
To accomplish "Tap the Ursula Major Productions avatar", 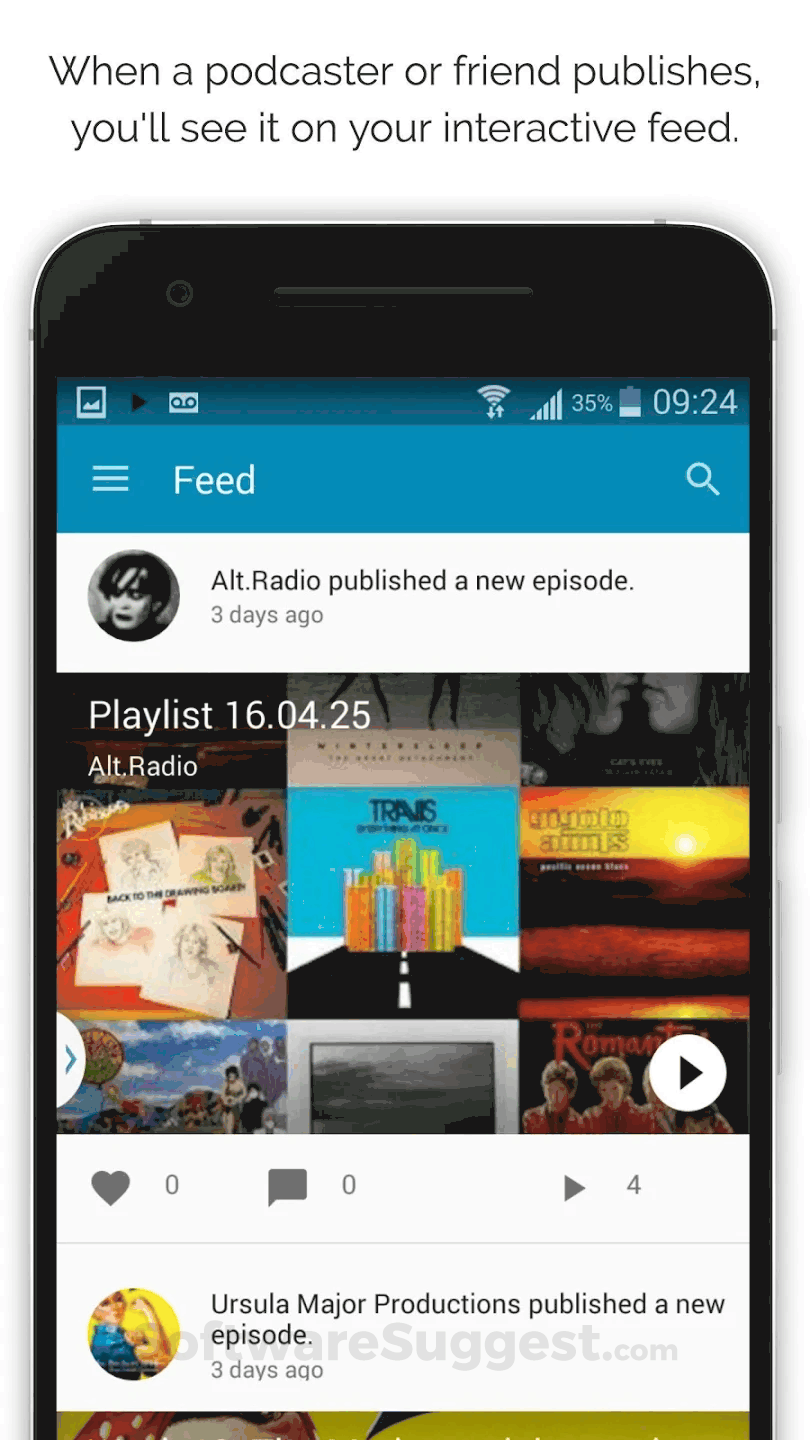I will tap(134, 1334).
